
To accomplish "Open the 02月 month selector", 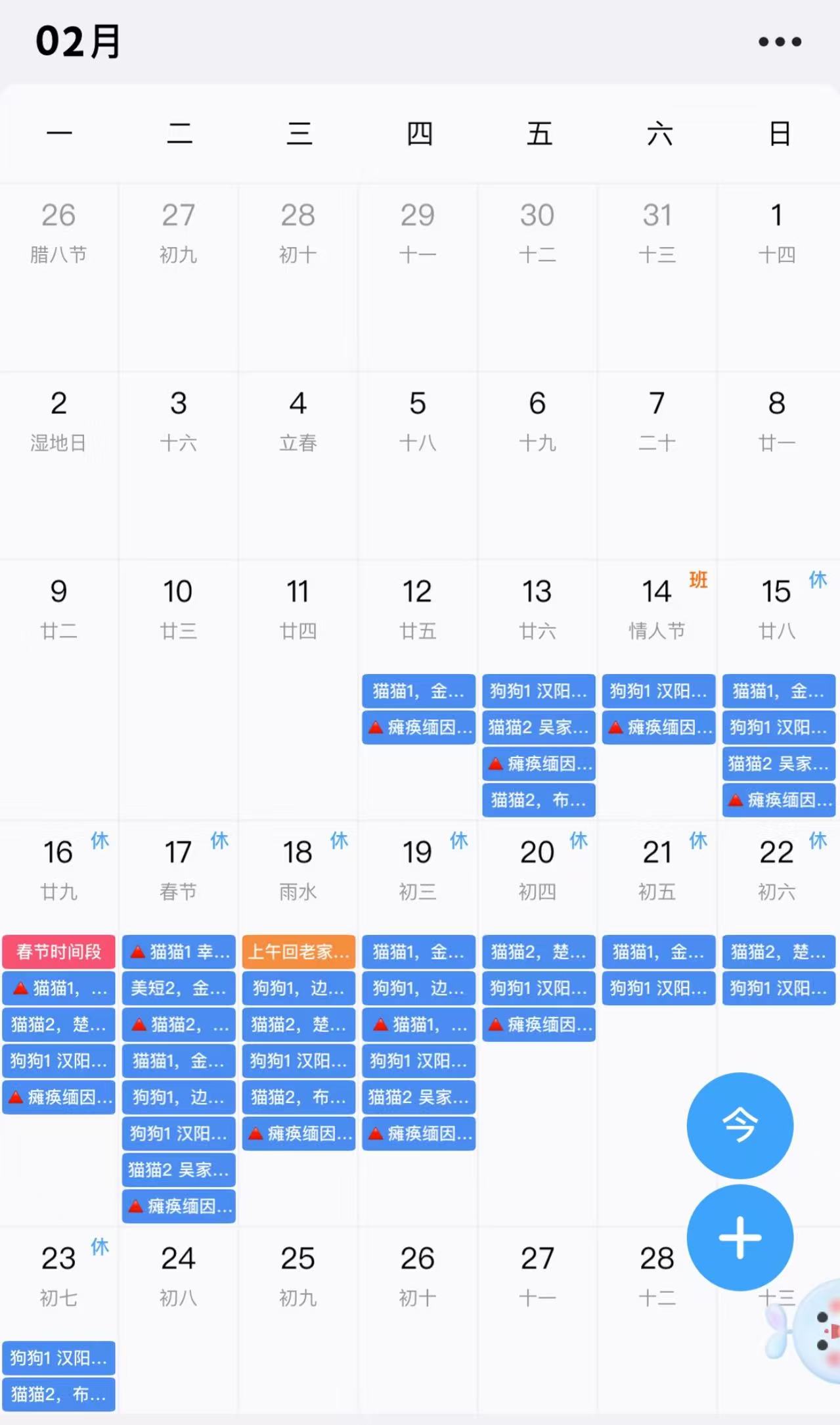I will 78,42.
